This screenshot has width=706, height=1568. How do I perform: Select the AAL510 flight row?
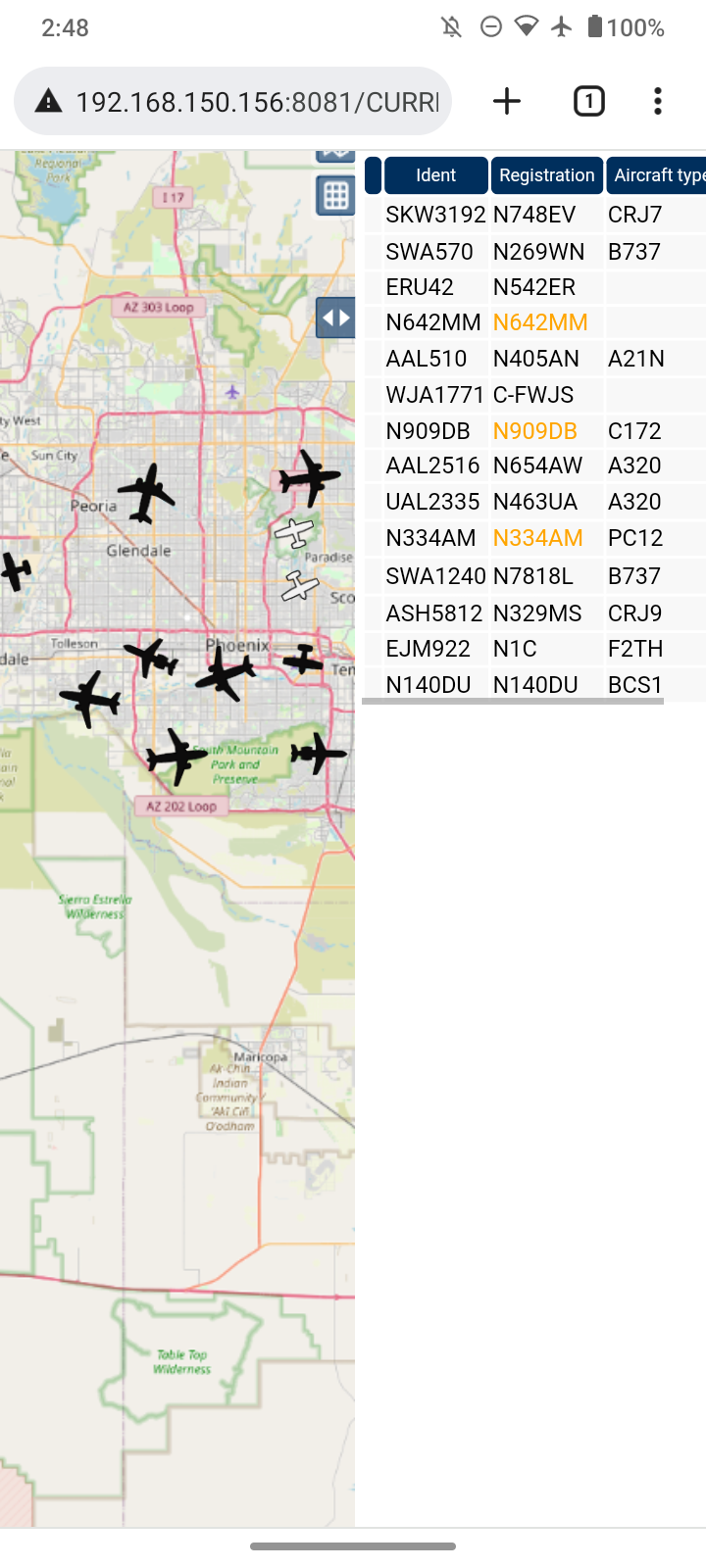tap(535, 359)
